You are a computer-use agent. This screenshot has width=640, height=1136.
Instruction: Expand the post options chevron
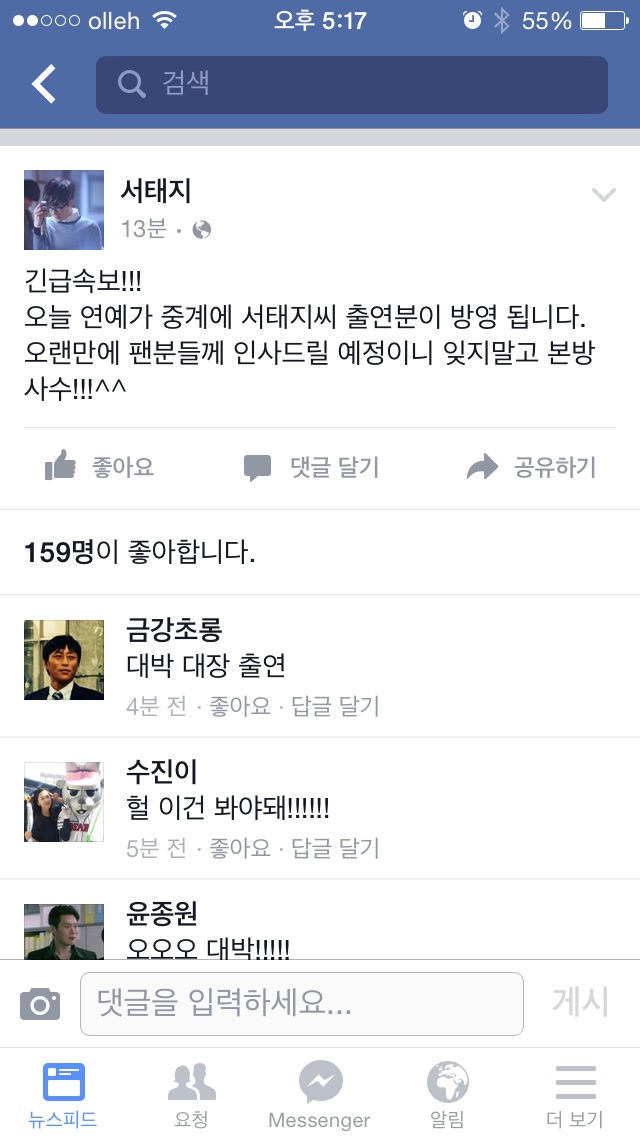click(603, 194)
